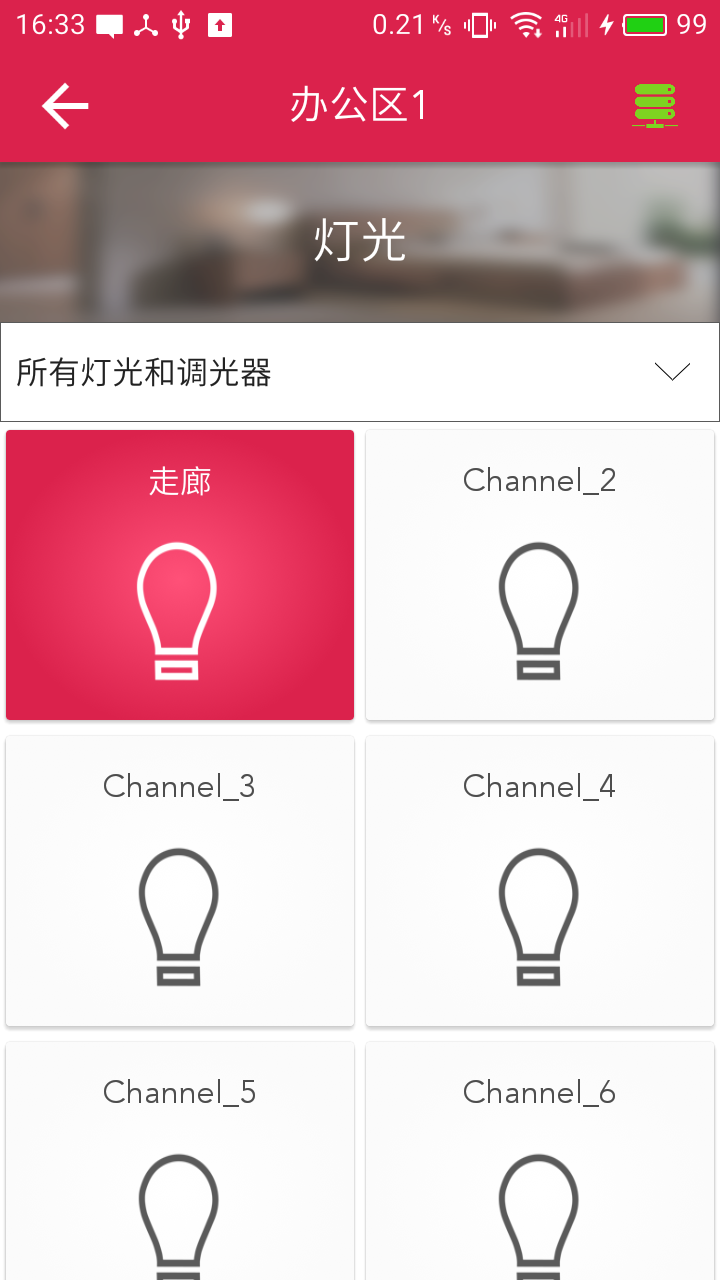Turn off the 走廊 light
720x1280 pixels.
[179, 575]
